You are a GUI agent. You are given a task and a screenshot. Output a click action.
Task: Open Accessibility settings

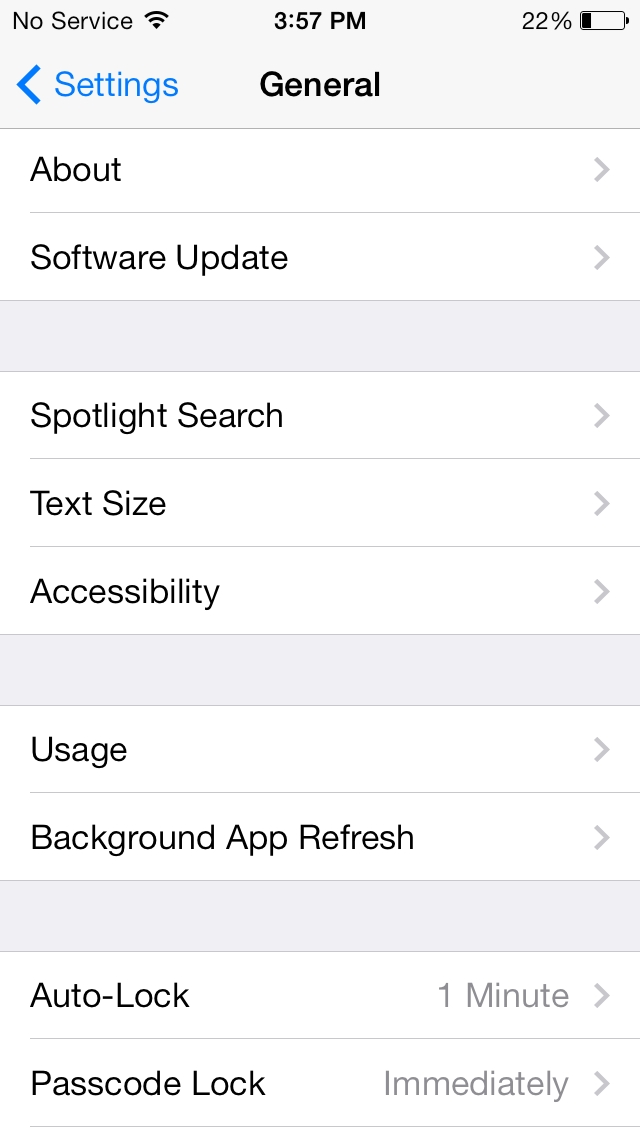pyautogui.click(x=320, y=591)
